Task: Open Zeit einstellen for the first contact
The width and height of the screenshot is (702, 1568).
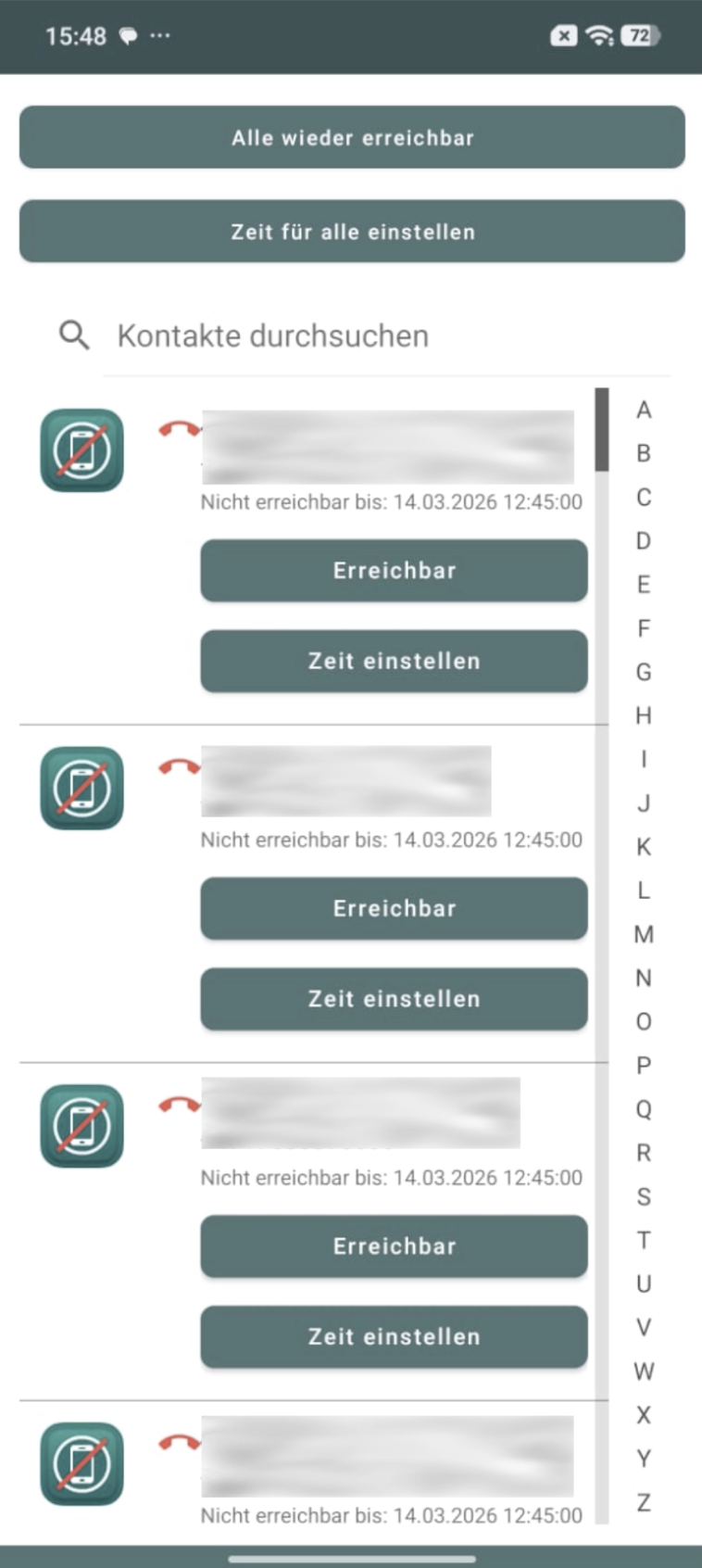Action: point(394,661)
